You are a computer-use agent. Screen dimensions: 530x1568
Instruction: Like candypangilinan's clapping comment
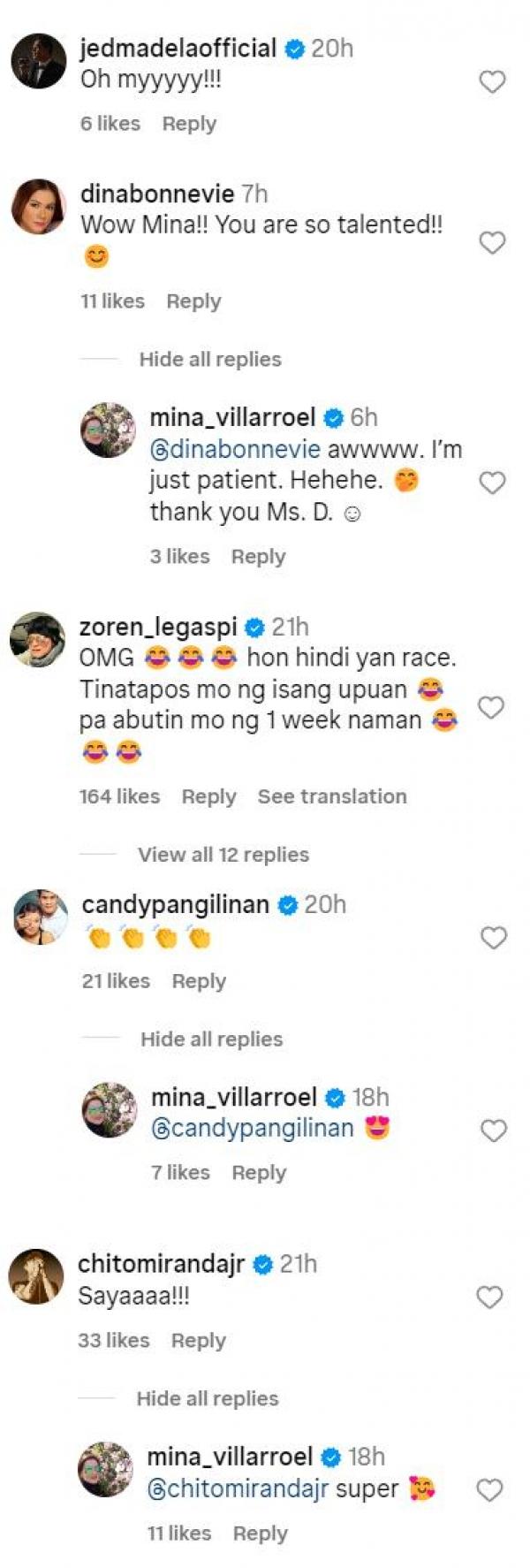493,938
